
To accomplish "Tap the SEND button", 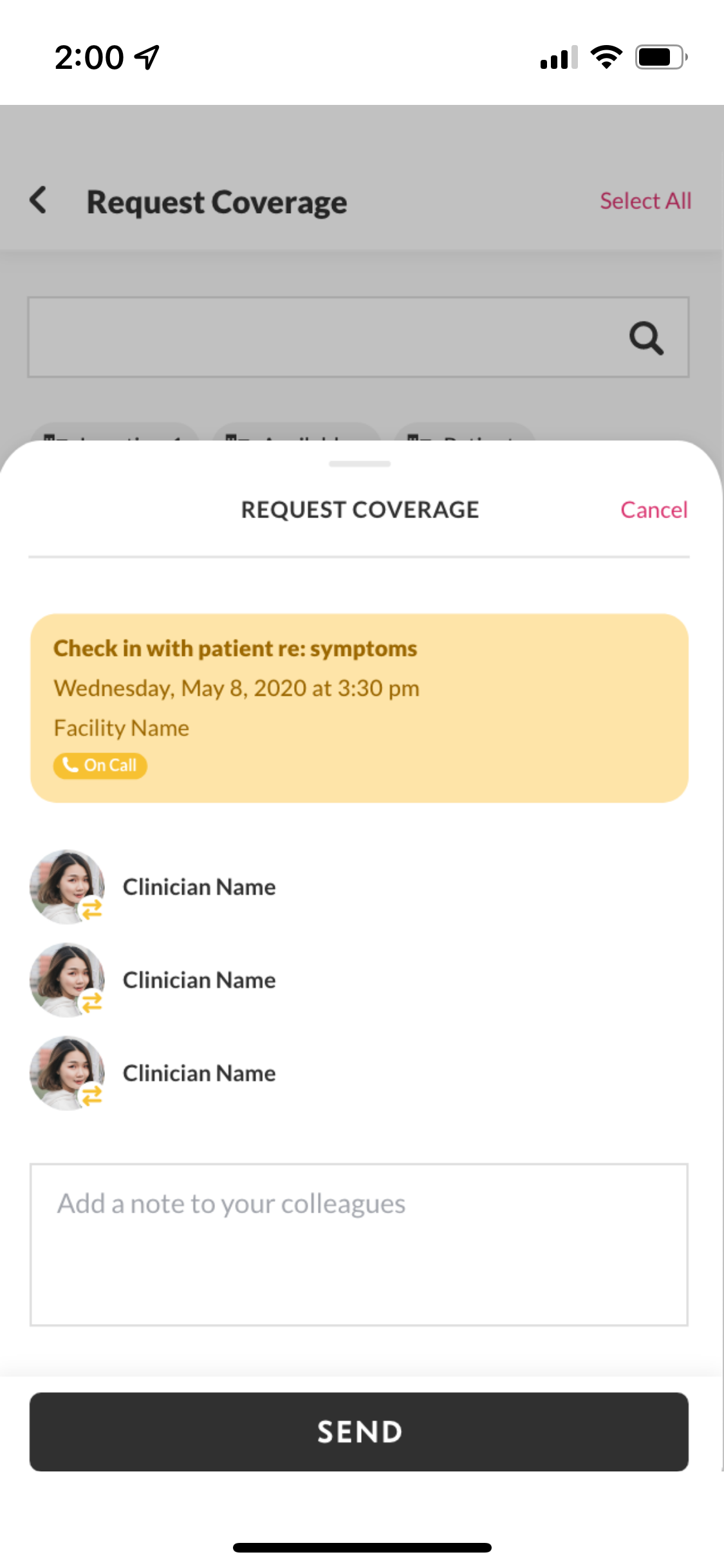I will (x=358, y=1432).
